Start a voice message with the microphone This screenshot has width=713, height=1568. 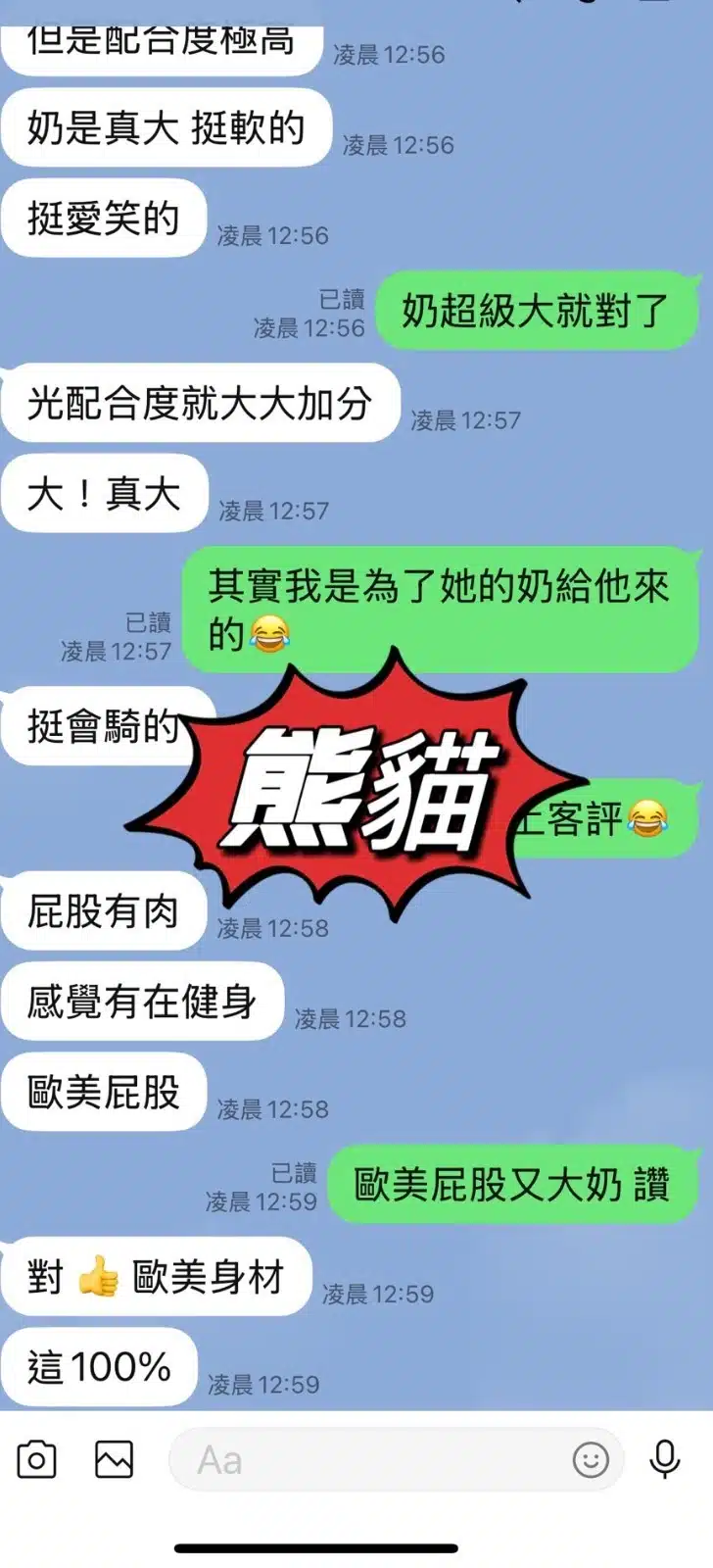pos(665,1460)
